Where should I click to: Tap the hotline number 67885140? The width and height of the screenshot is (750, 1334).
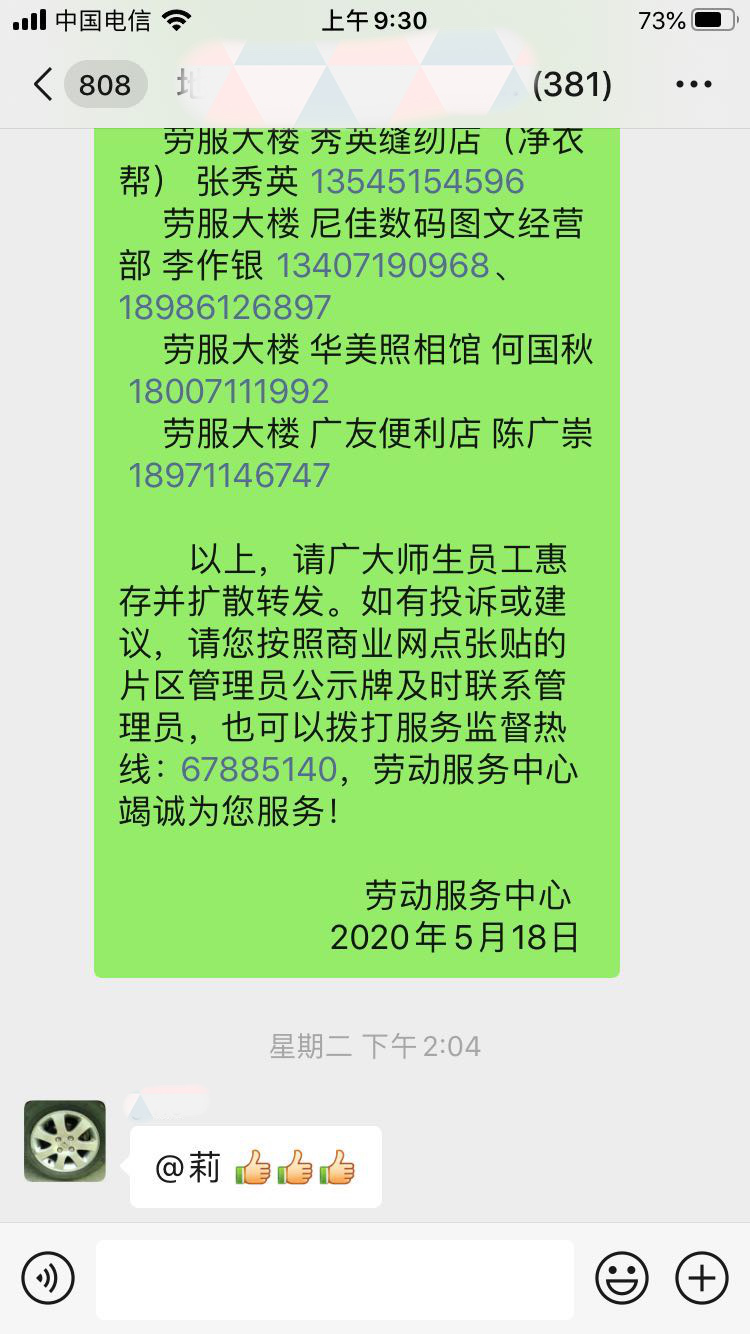coord(258,769)
